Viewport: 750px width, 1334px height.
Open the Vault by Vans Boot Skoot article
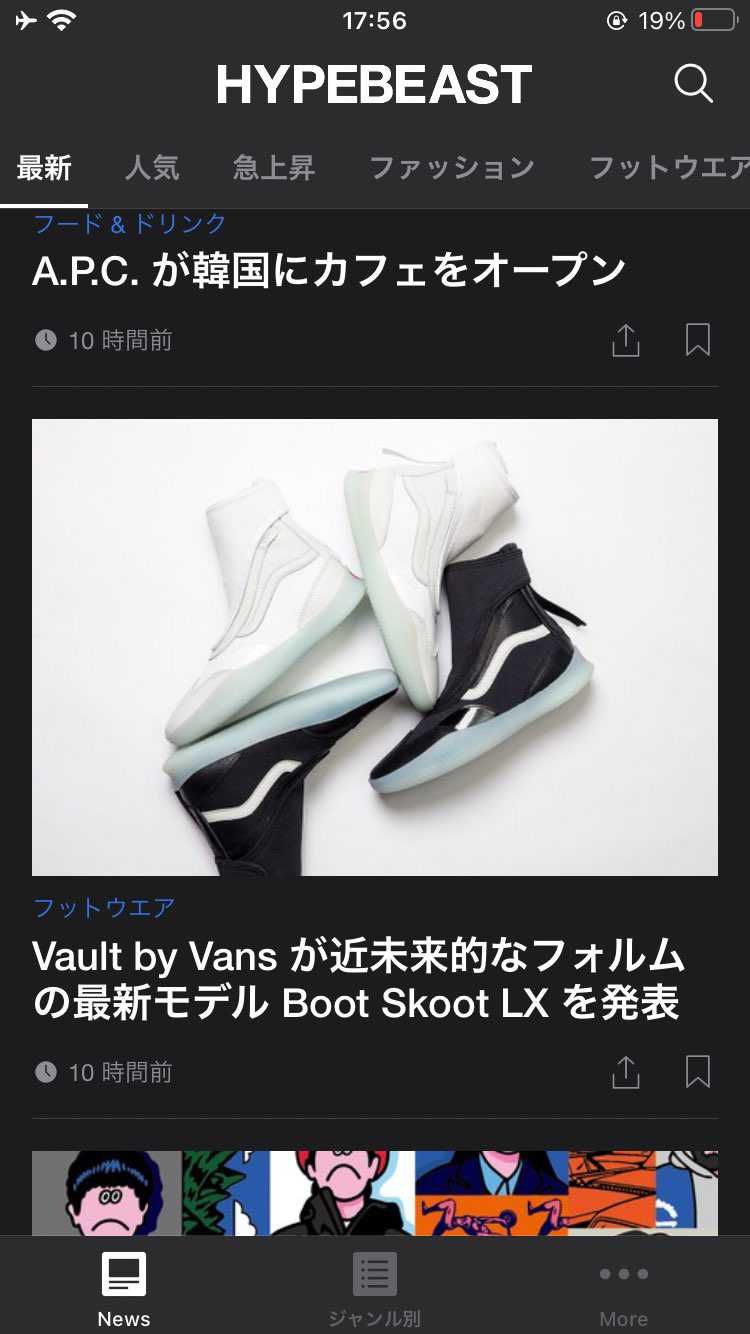click(x=358, y=979)
